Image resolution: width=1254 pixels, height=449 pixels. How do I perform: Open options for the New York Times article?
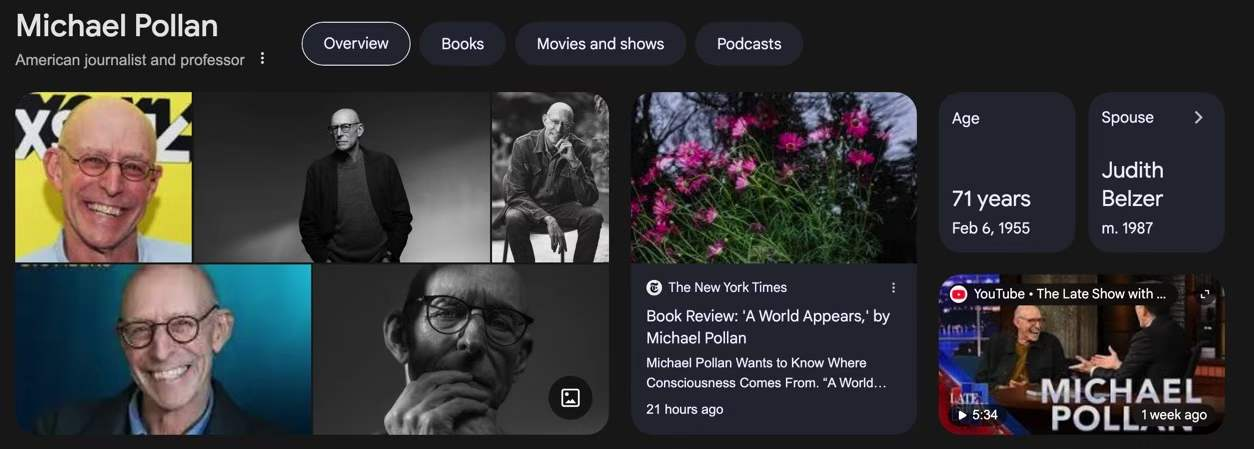coord(893,288)
